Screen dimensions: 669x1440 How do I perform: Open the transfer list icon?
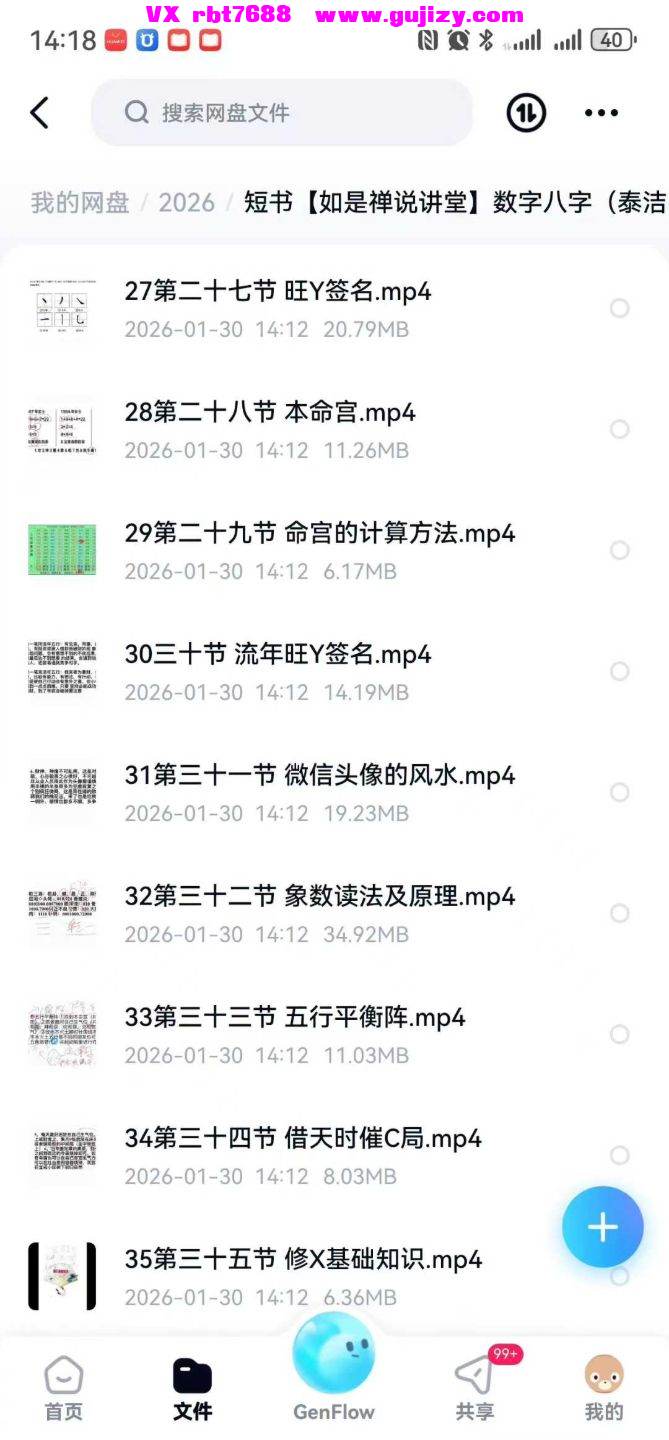tap(526, 113)
